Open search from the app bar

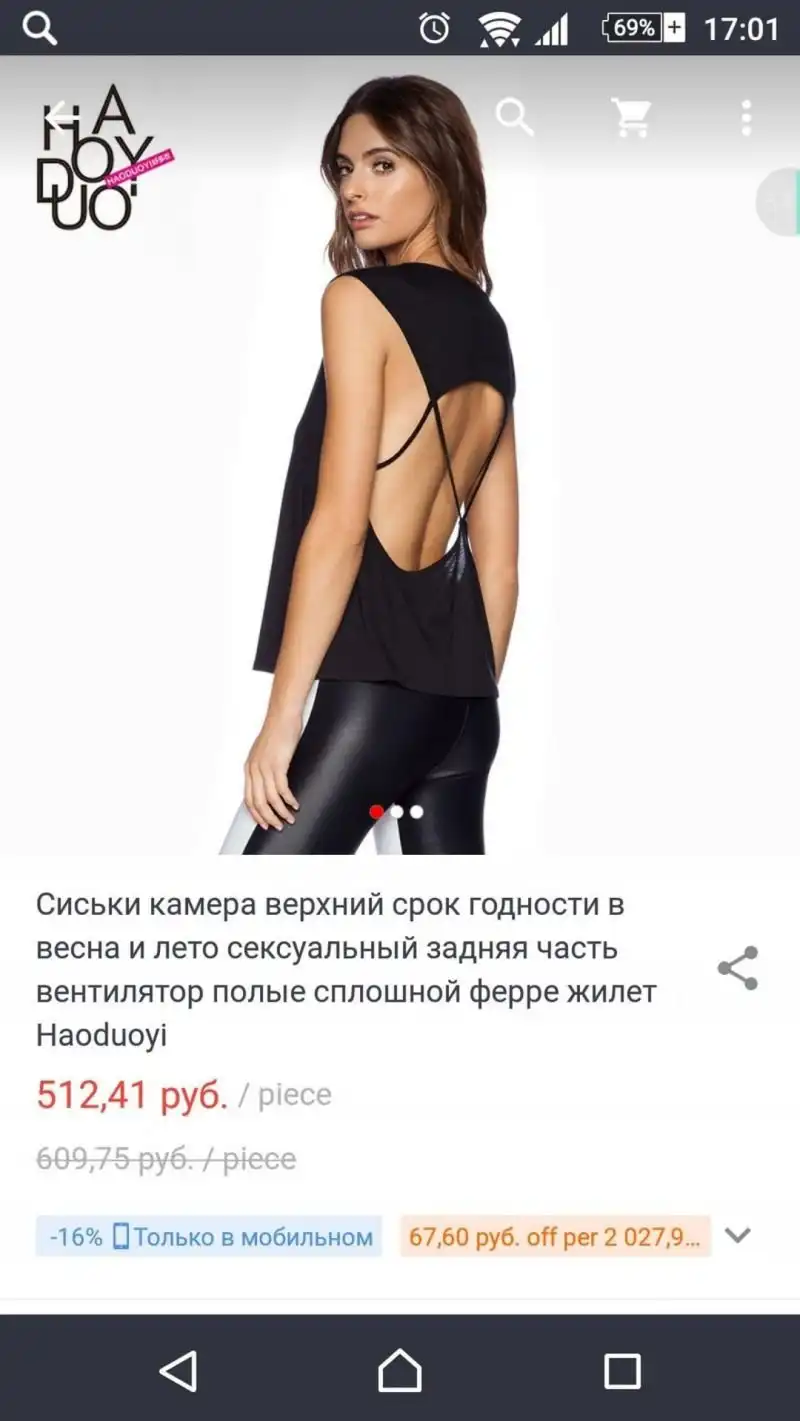coord(515,118)
